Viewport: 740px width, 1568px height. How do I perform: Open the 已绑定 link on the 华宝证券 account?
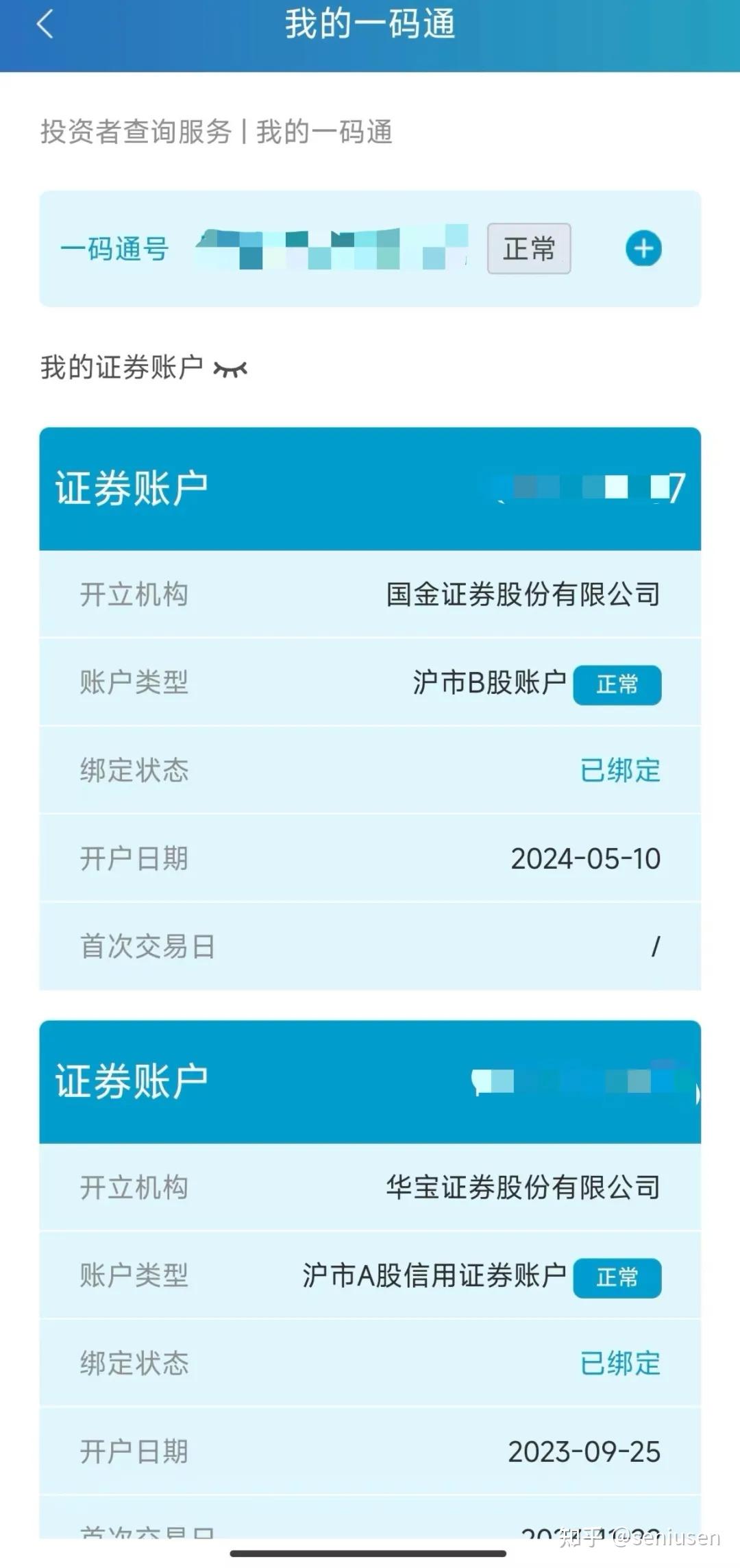(619, 1363)
